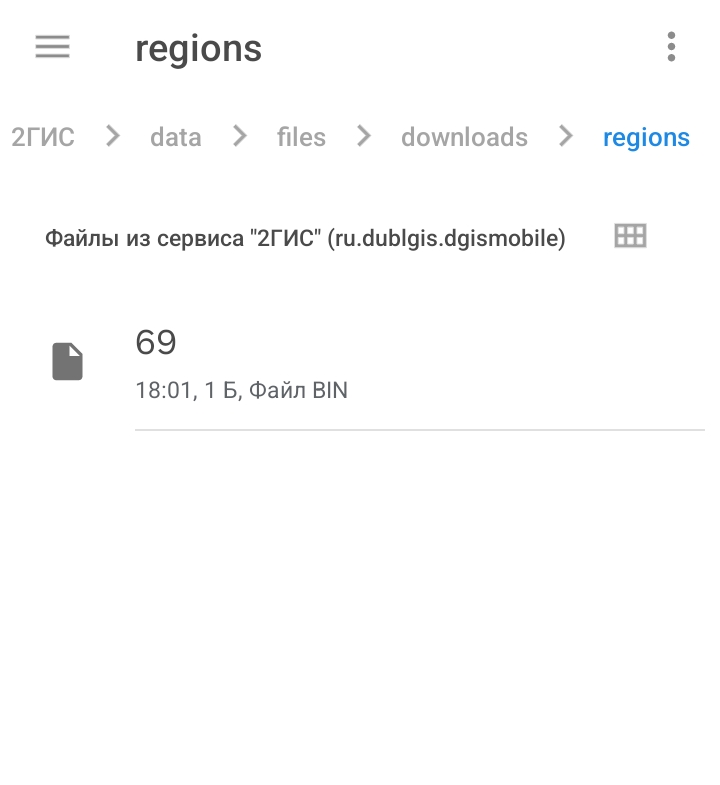The image size is (720, 785).
Task: Go to the 2ГИС breadcrumb folder
Action: pos(43,137)
